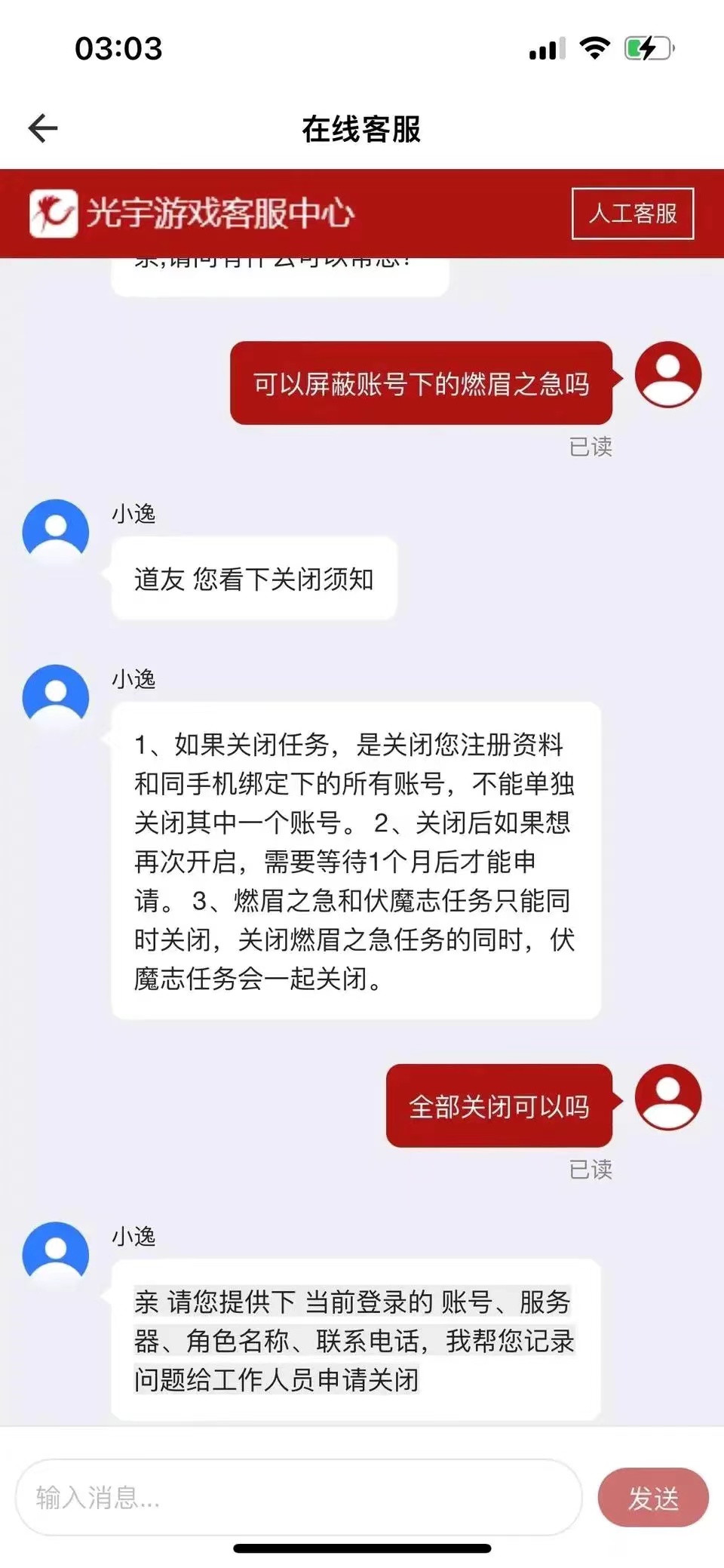Go back from the 在线客服 chat
724x1568 pixels.
point(43,128)
